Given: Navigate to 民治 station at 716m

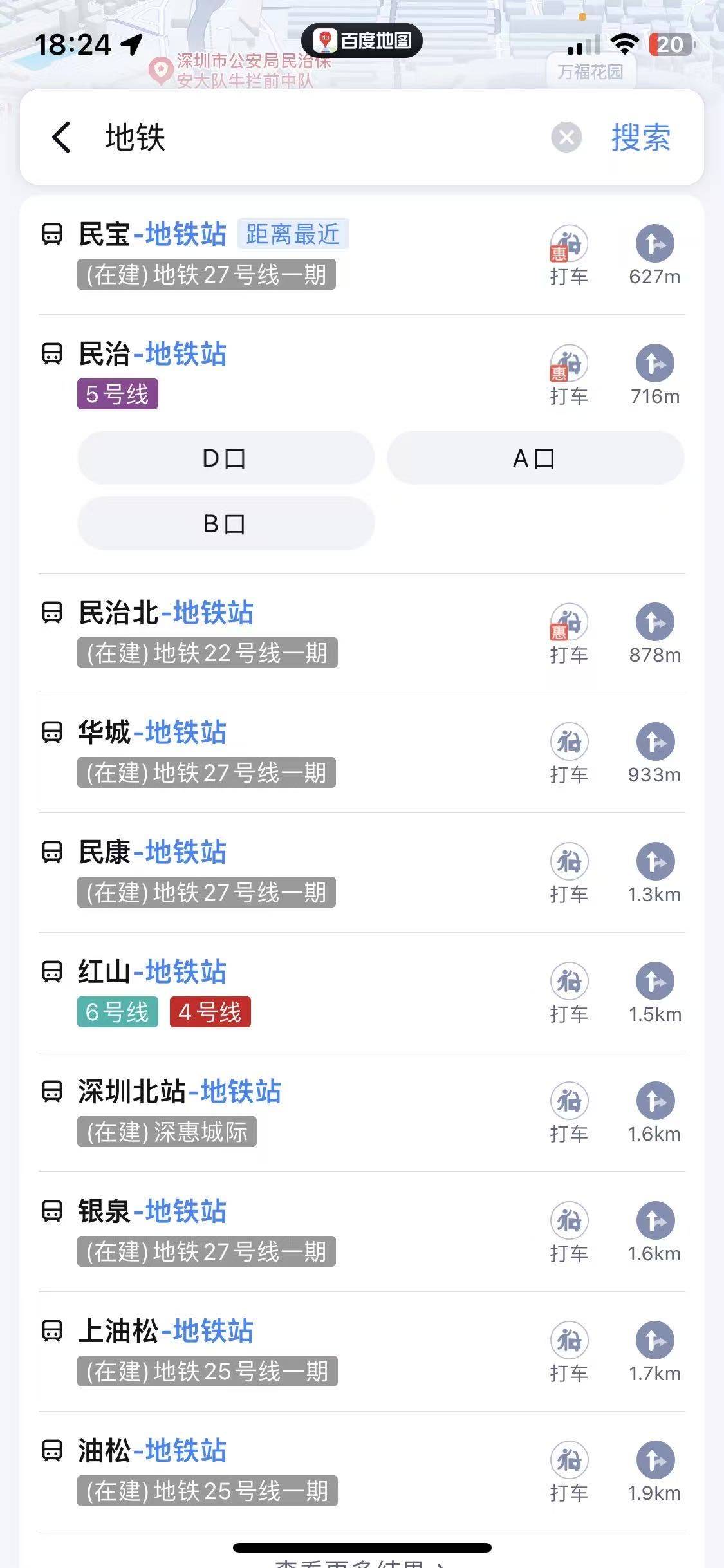Looking at the screenshot, I should point(655,375).
